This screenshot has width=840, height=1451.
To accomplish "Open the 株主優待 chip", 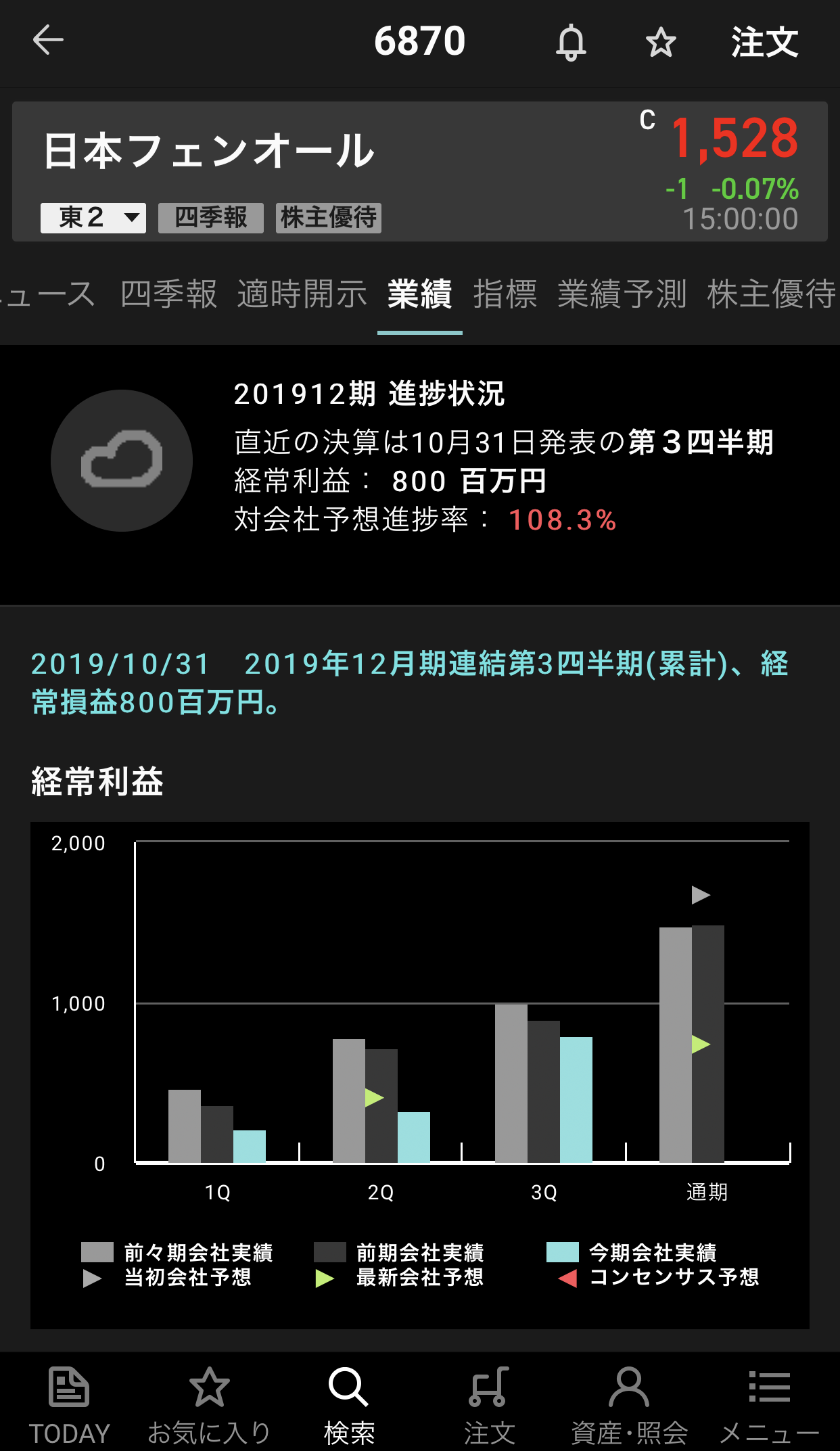I will pos(328,218).
